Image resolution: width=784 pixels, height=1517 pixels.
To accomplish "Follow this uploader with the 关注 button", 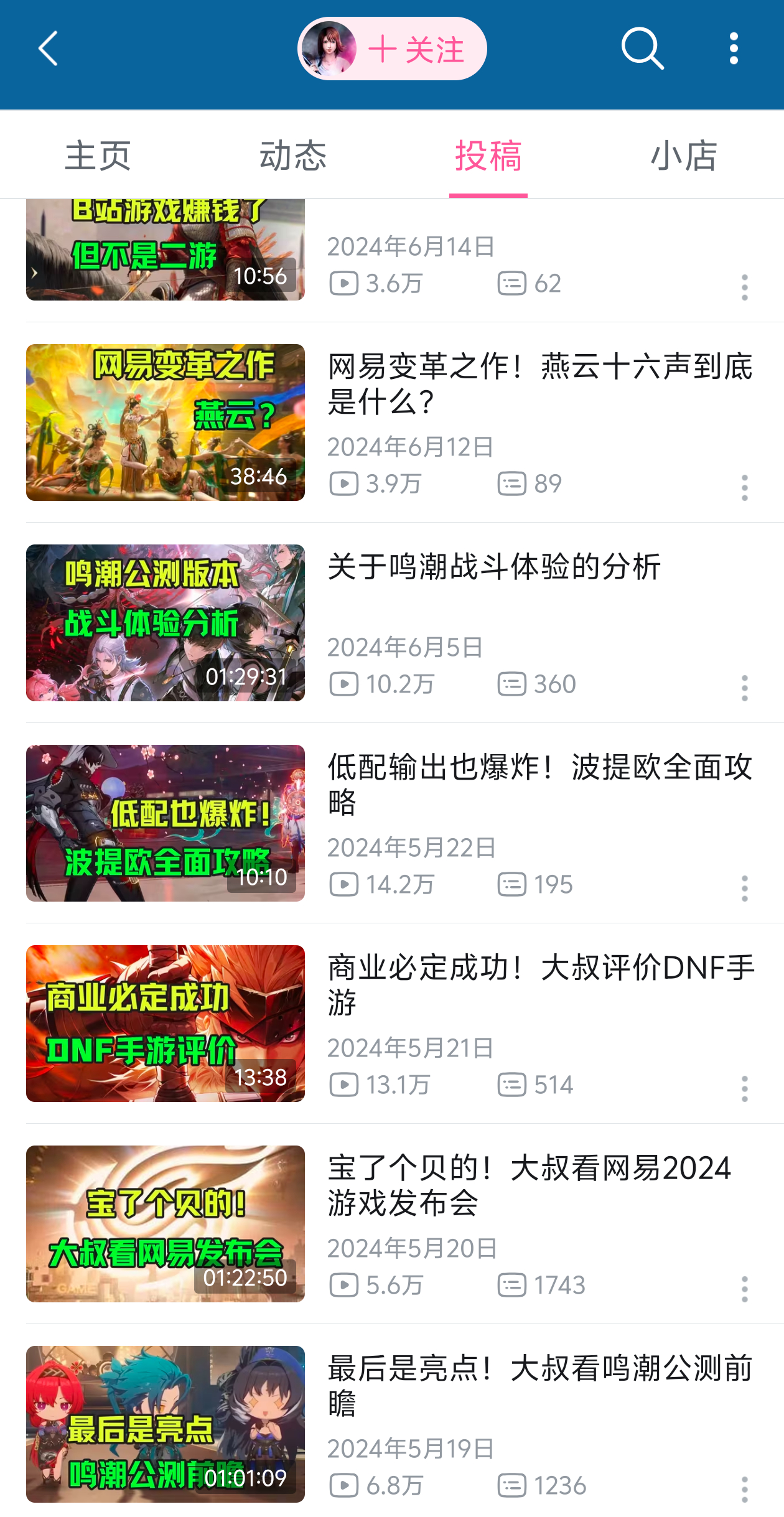I will (x=416, y=50).
